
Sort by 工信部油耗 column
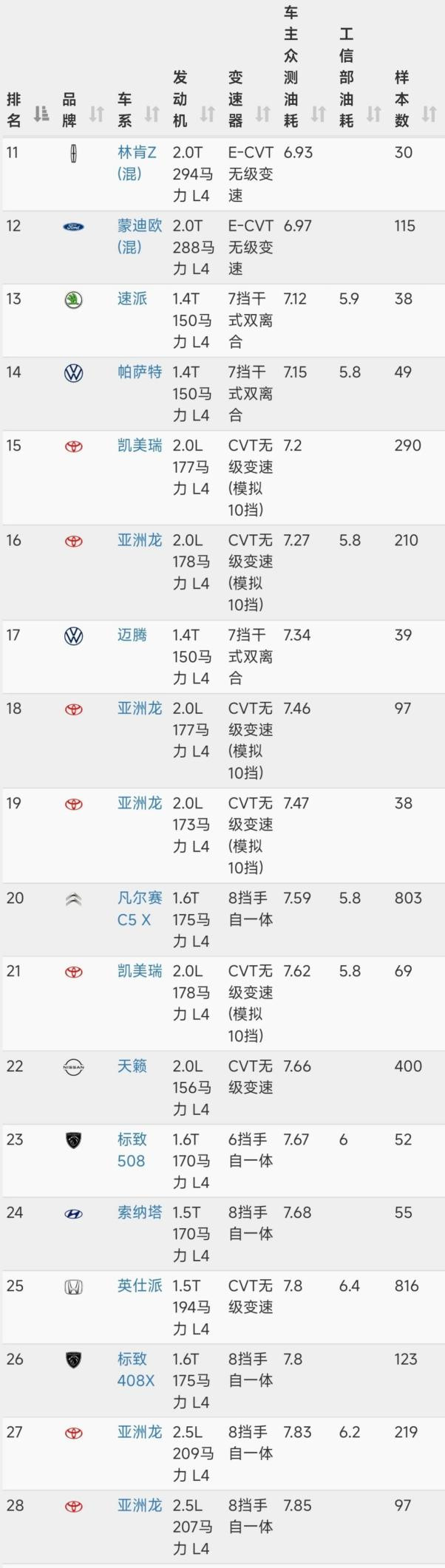coord(374,114)
